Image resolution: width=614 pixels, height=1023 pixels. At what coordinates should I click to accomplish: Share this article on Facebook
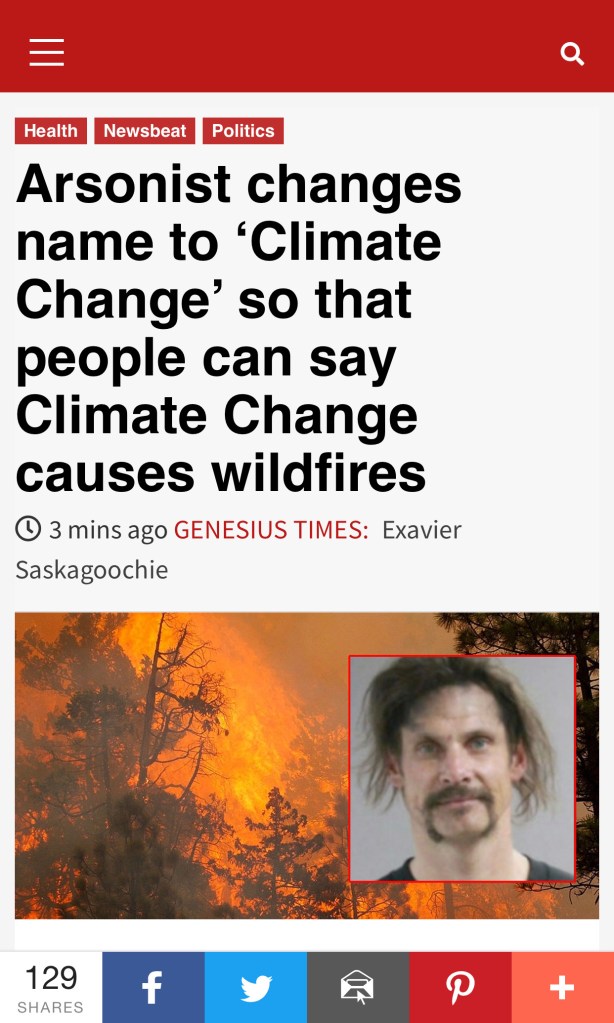(x=153, y=987)
